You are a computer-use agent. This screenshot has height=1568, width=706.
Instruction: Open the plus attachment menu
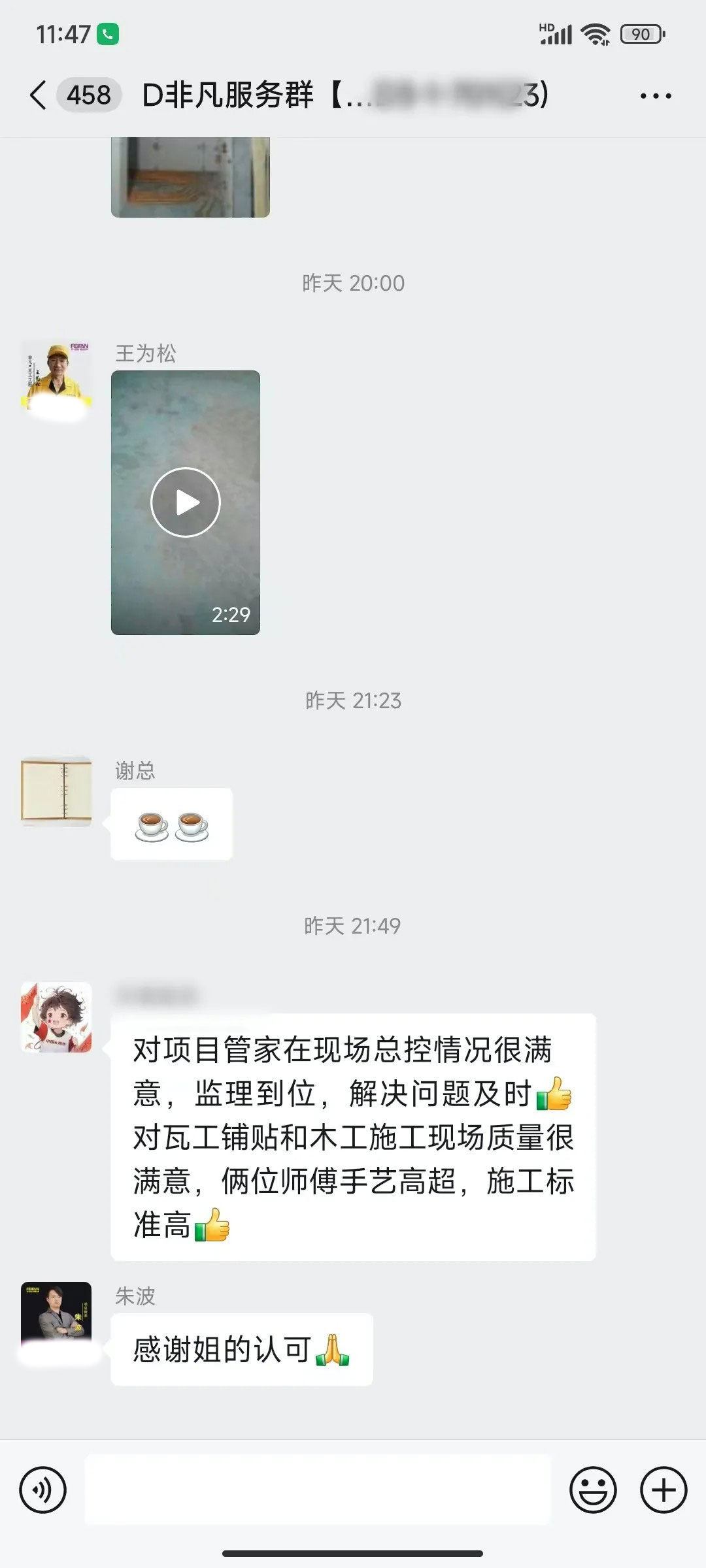tap(664, 1490)
